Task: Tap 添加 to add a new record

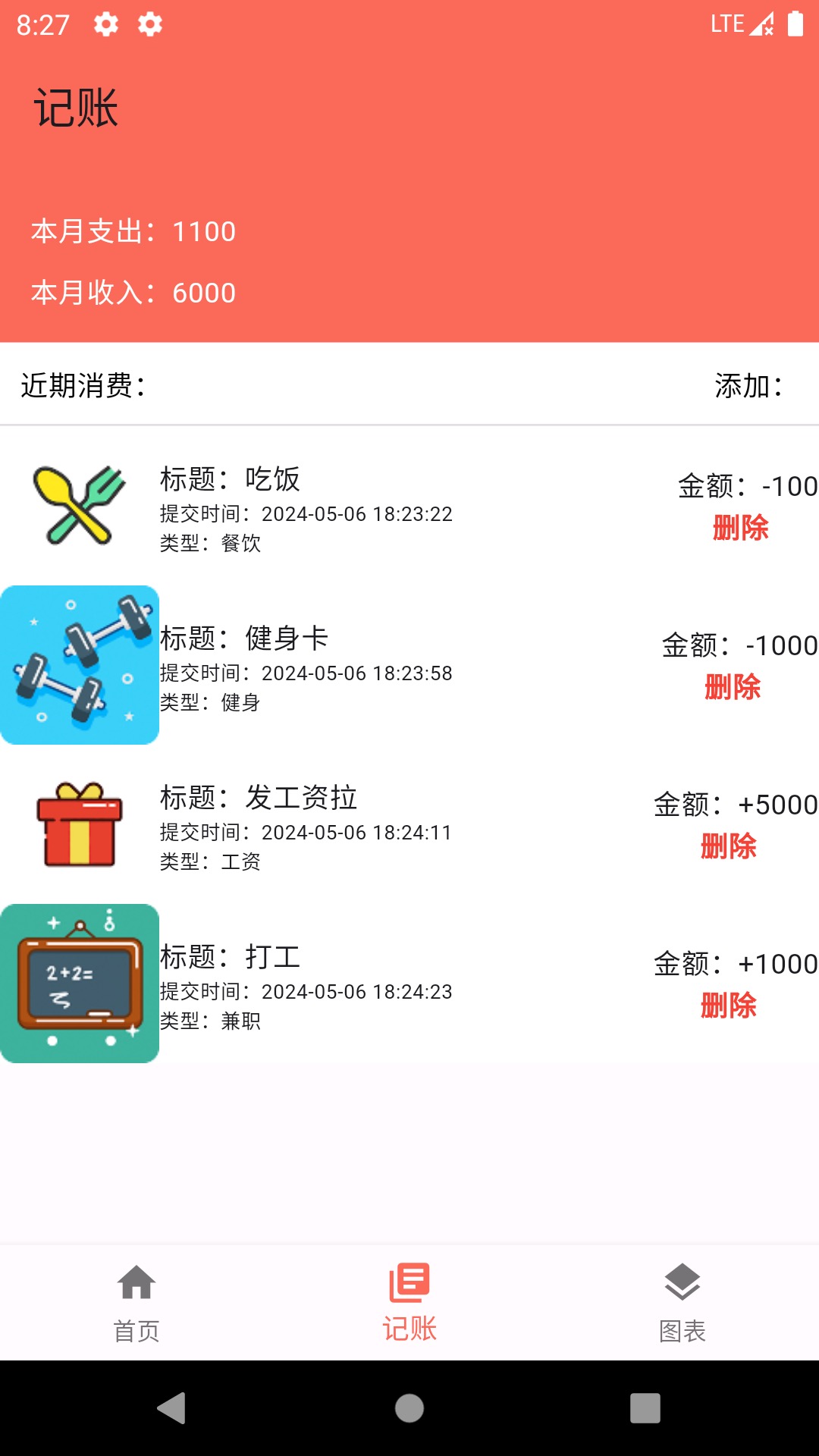Action: pyautogui.click(x=748, y=386)
